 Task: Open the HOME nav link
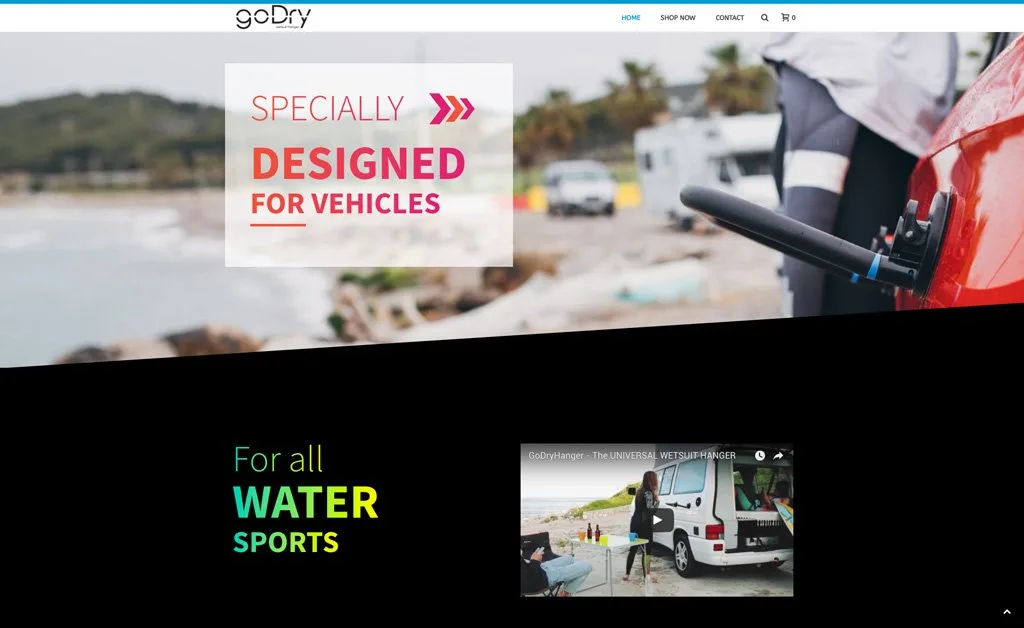click(630, 17)
